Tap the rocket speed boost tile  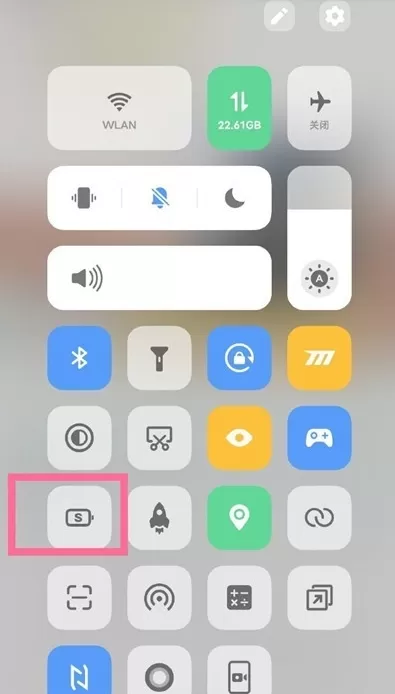coord(159,517)
